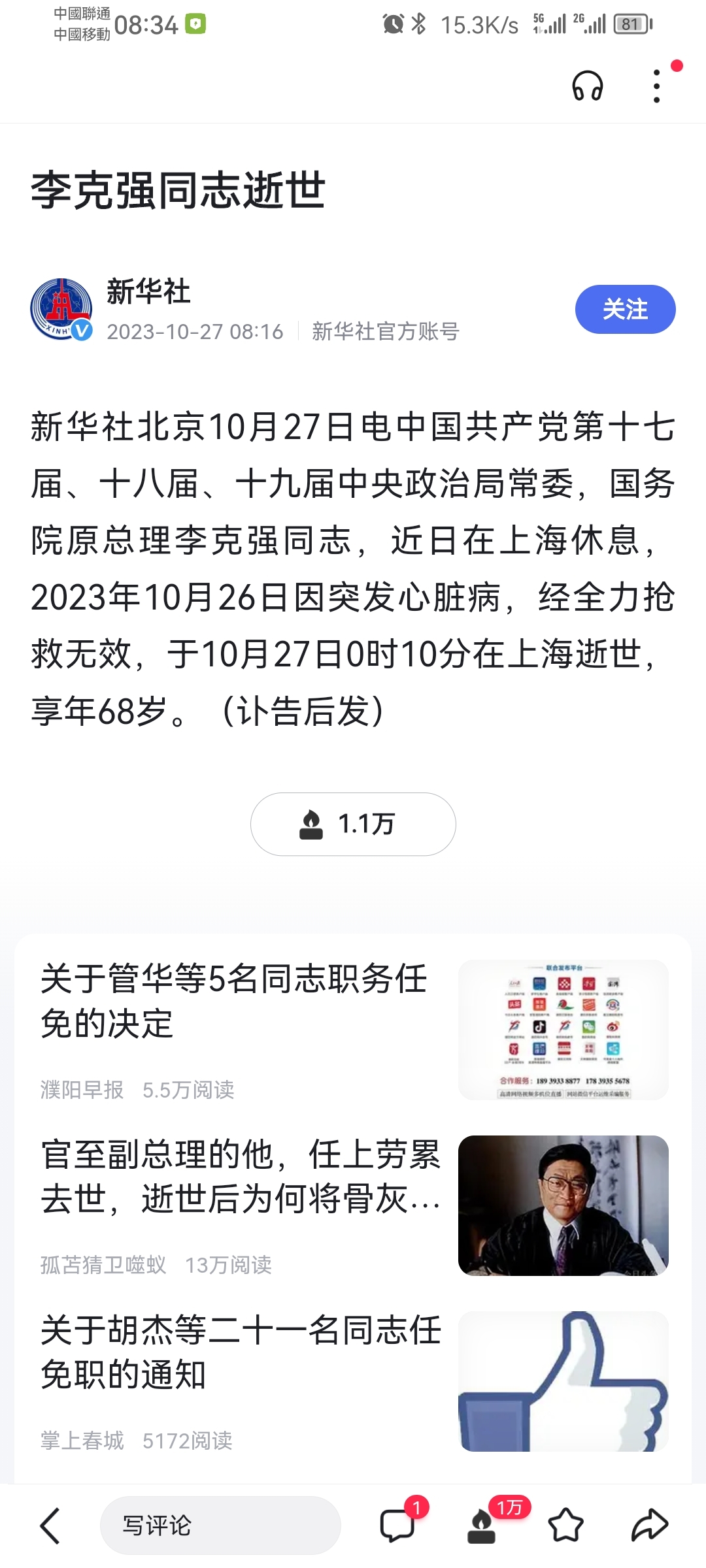Follow 新华社 with the 关注 button

[x=625, y=309]
